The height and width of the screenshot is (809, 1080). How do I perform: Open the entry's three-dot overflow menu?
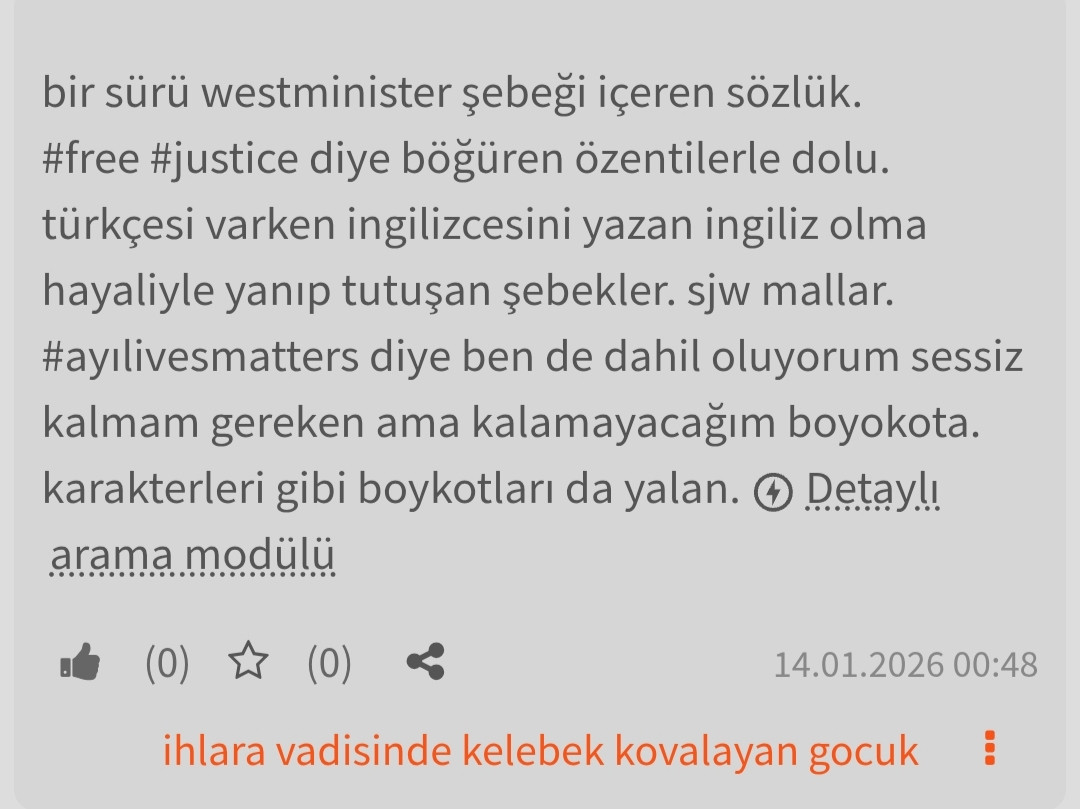pos(990,747)
